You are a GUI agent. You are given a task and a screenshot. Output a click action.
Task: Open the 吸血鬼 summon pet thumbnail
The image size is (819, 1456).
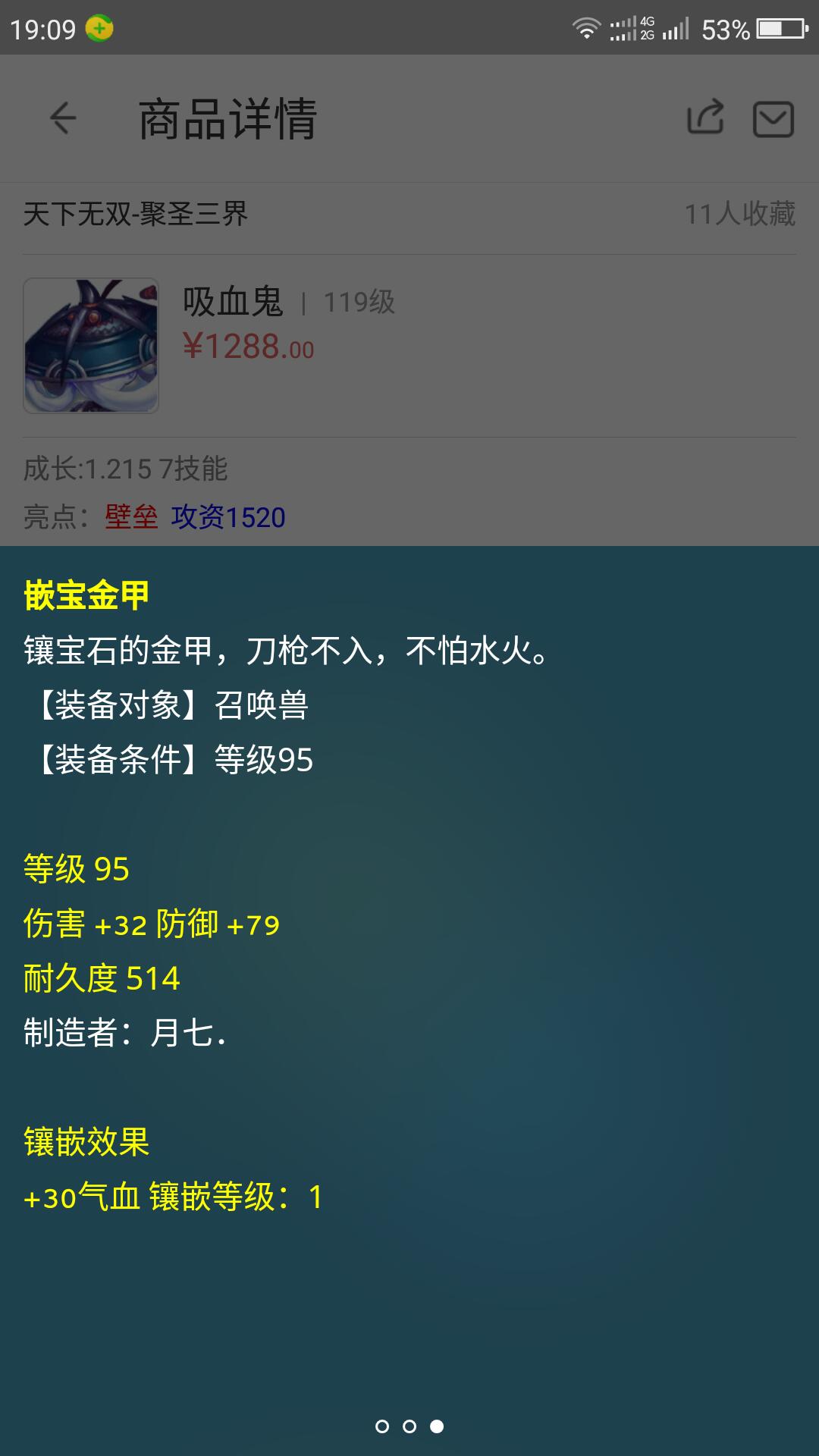91,346
